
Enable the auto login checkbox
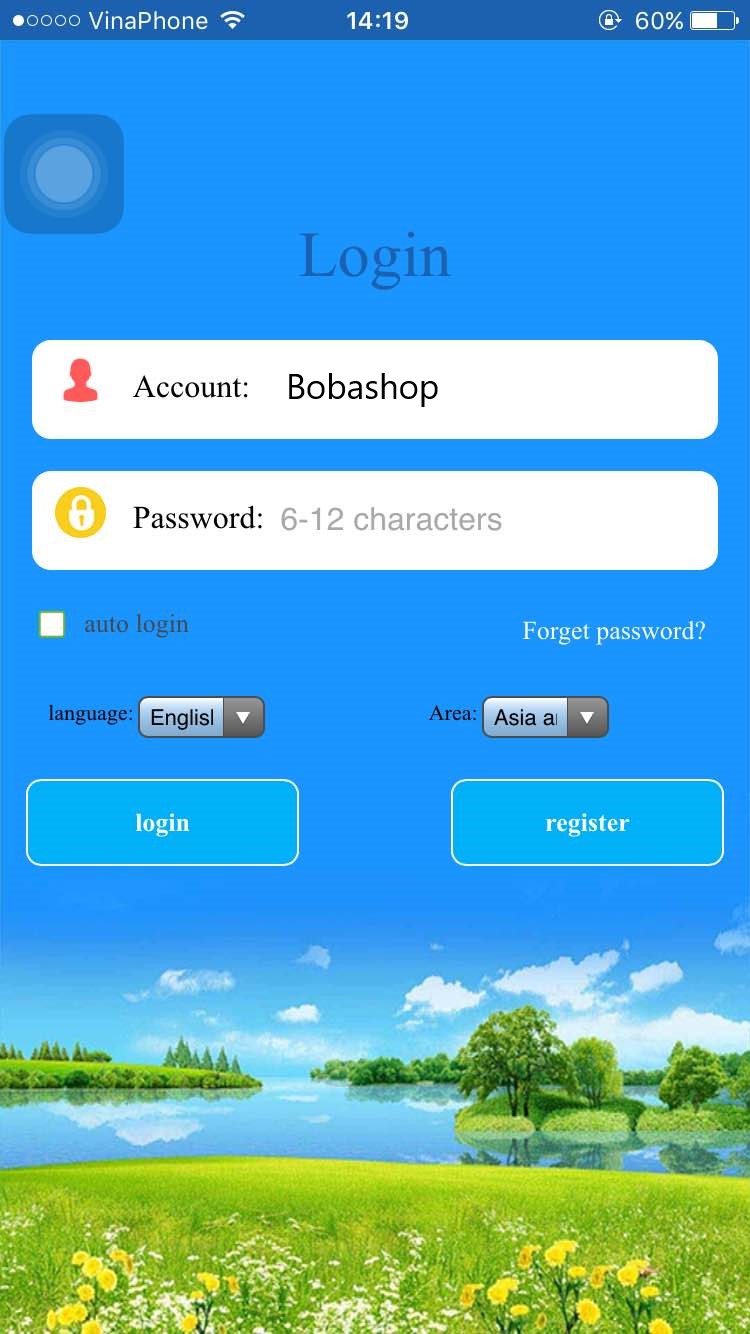pyautogui.click(x=52, y=625)
